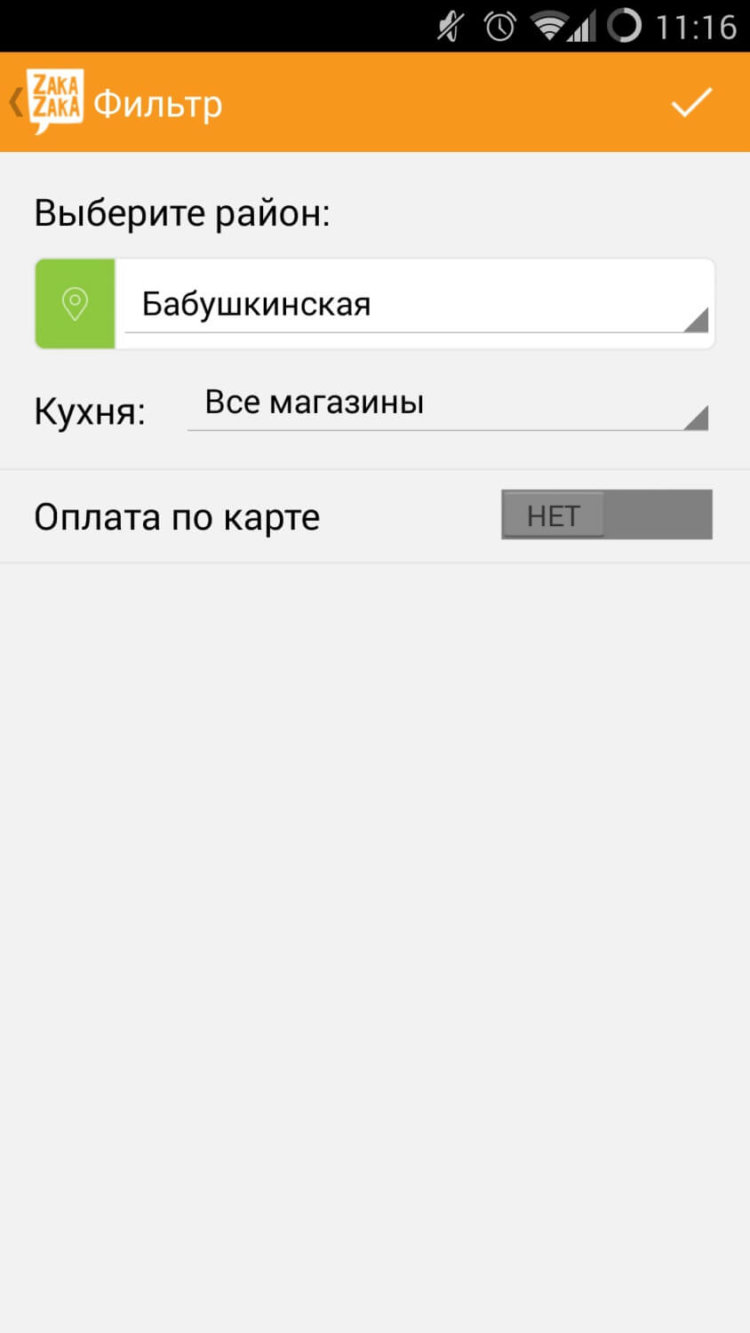
Task: Enable the Оплата по карте switch
Action: 606,515
